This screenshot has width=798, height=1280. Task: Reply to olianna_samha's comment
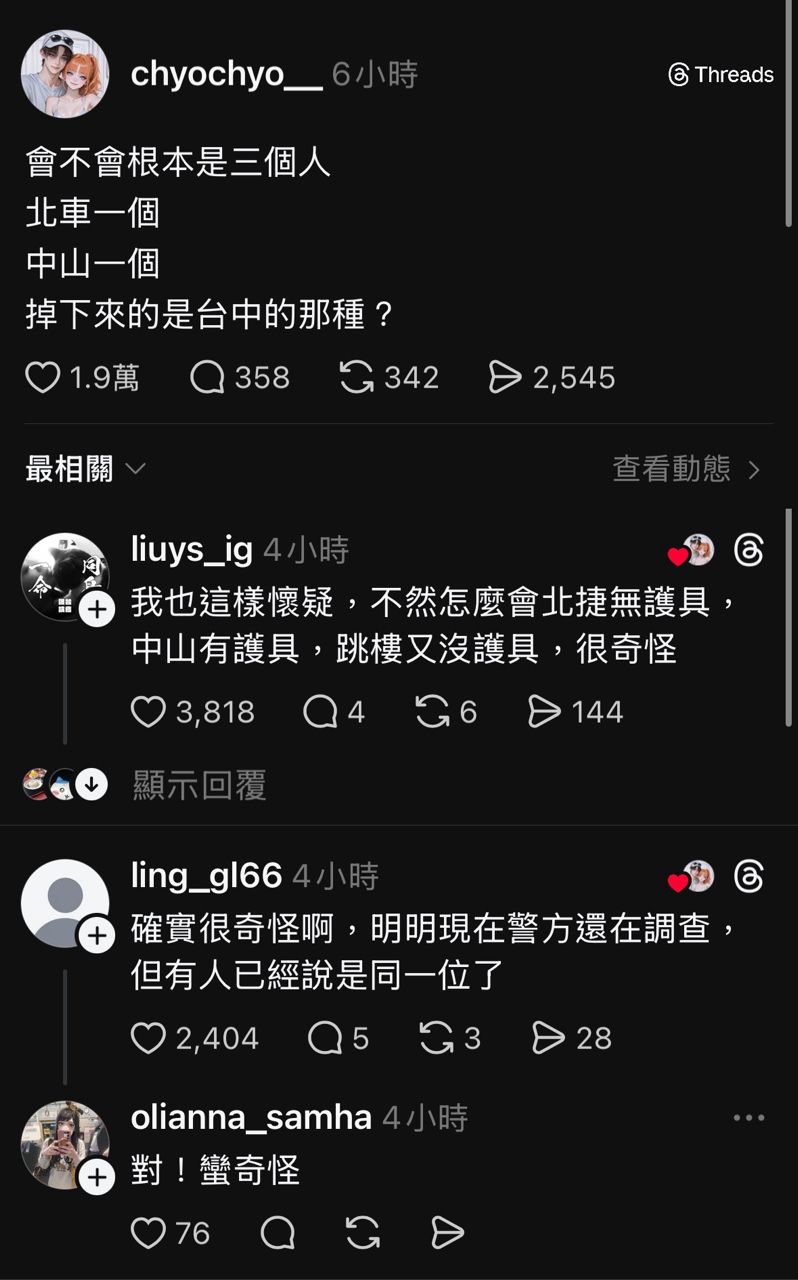point(278,1233)
